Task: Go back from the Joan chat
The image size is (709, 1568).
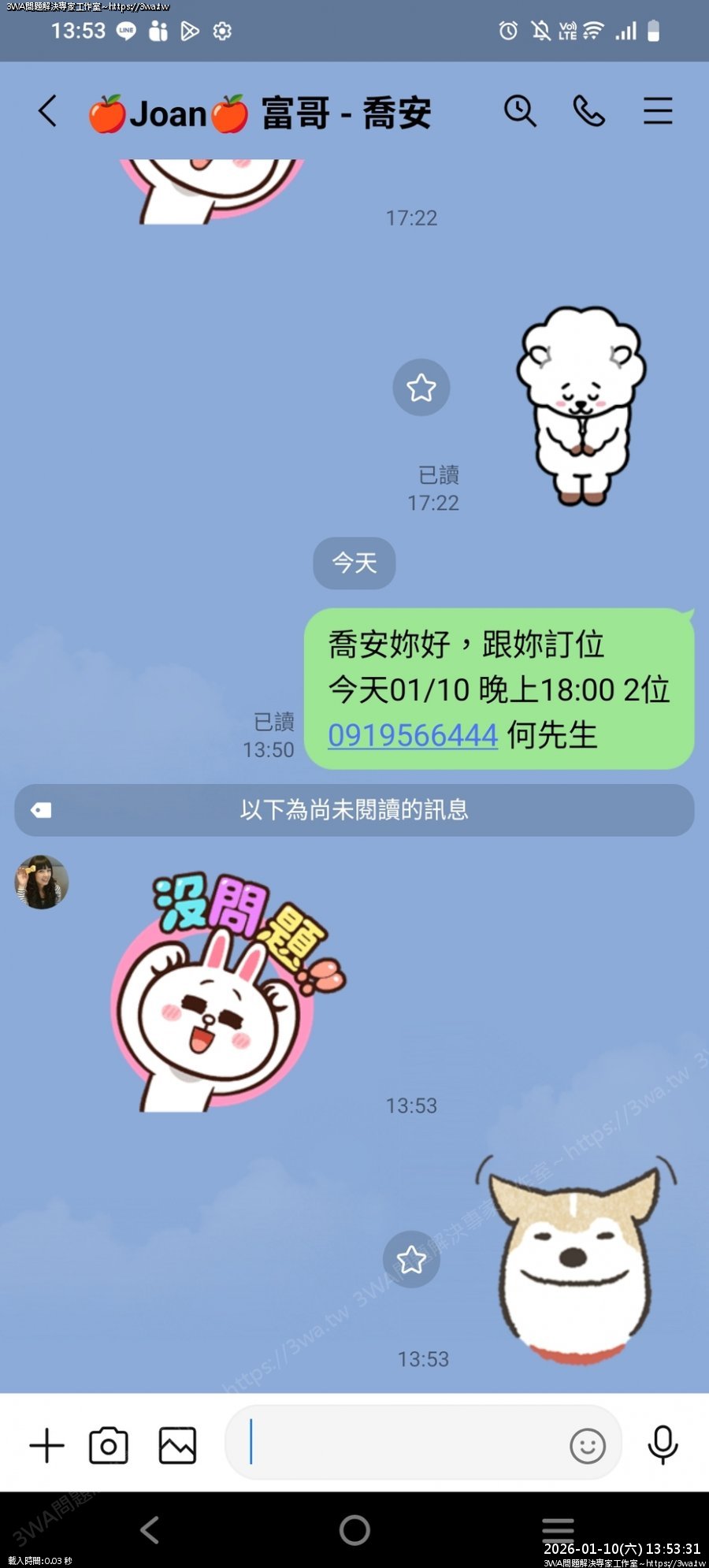Action: pyautogui.click(x=48, y=111)
